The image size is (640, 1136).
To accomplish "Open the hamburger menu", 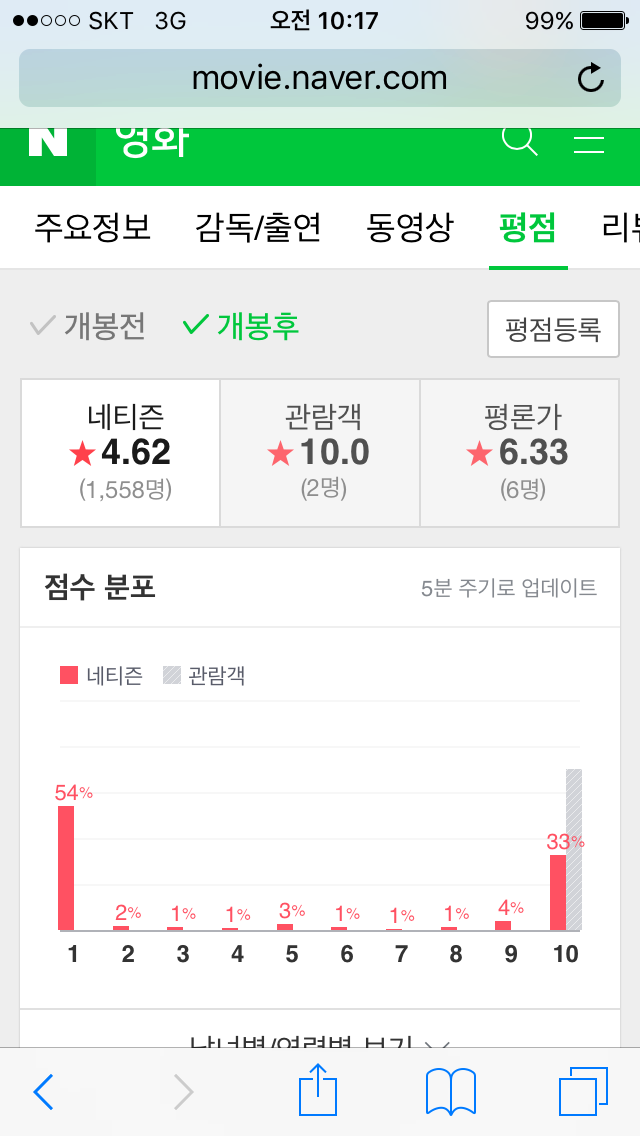I will point(589,143).
